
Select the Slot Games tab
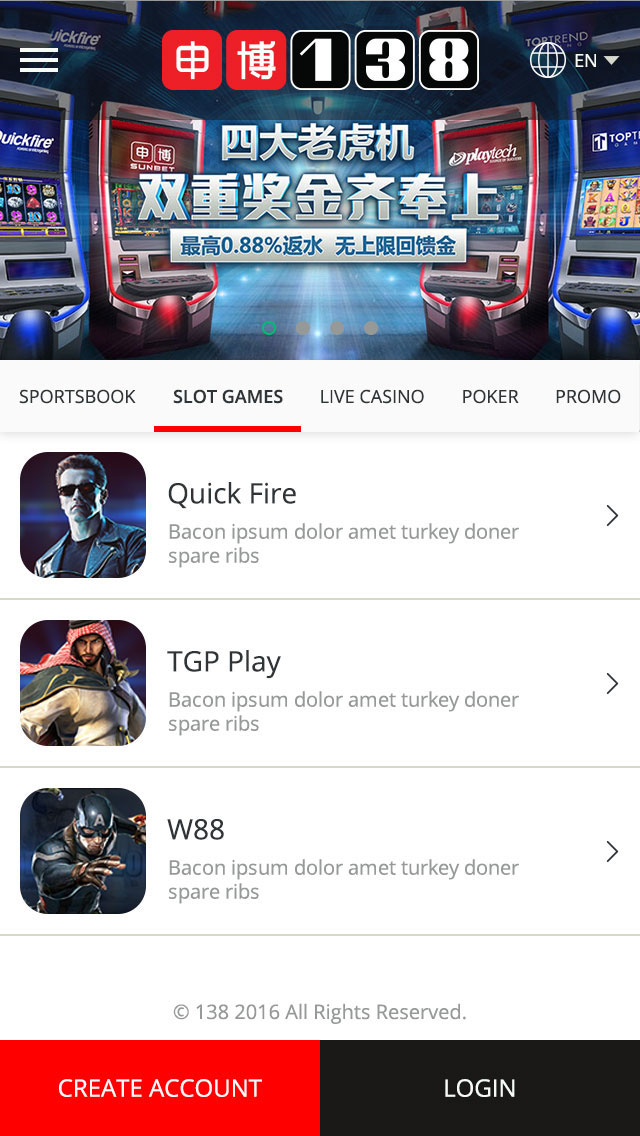tap(228, 397)
